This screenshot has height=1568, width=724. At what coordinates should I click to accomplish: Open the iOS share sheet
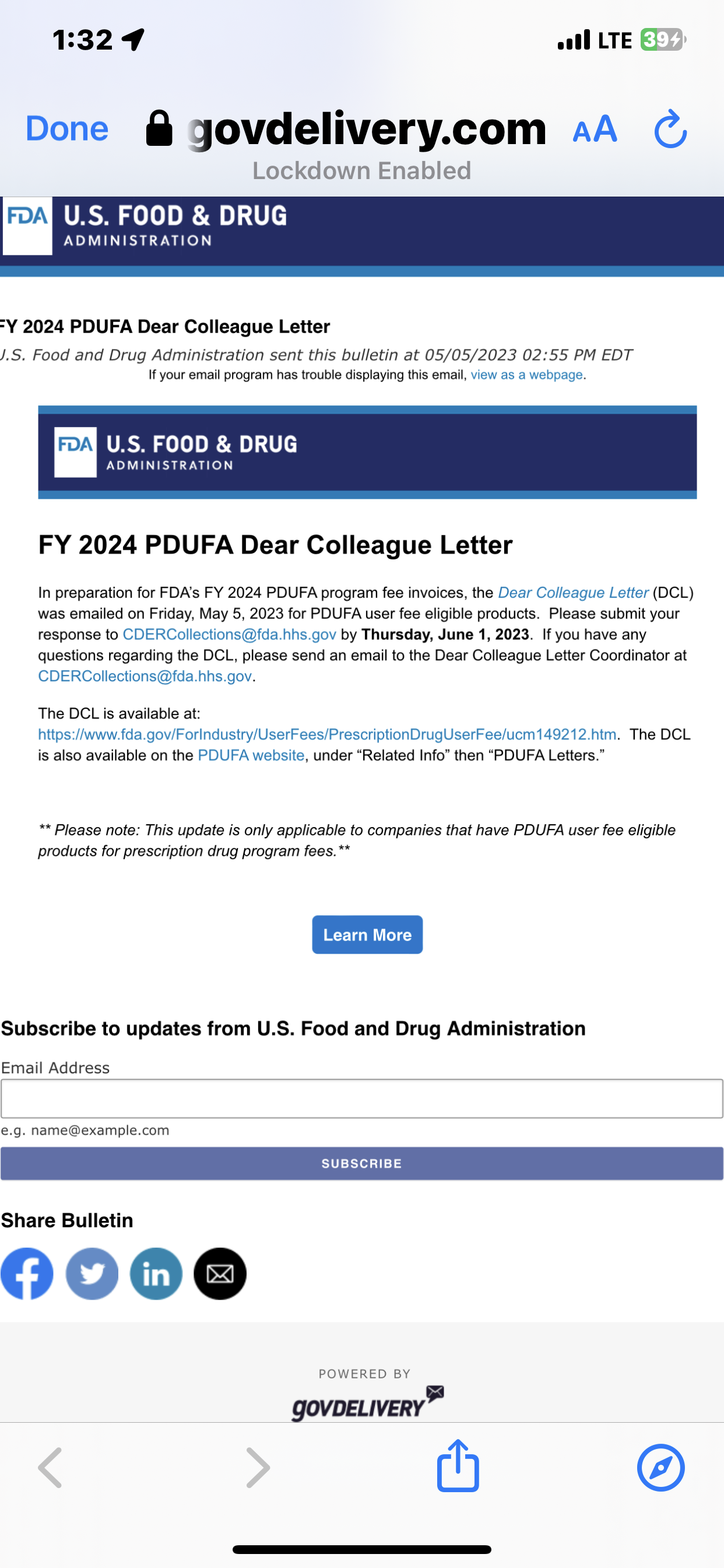[x=458, y=1467]
